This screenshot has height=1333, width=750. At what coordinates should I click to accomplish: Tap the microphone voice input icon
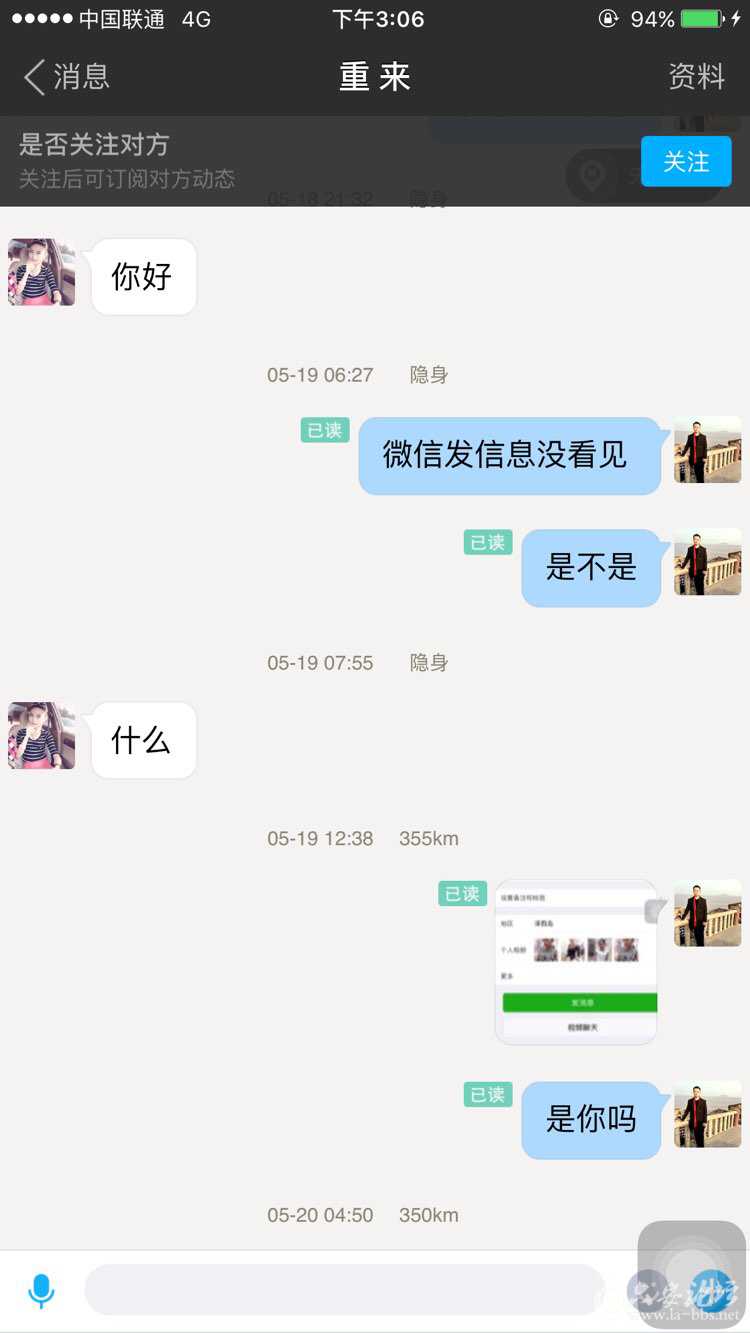(41, 1290)
